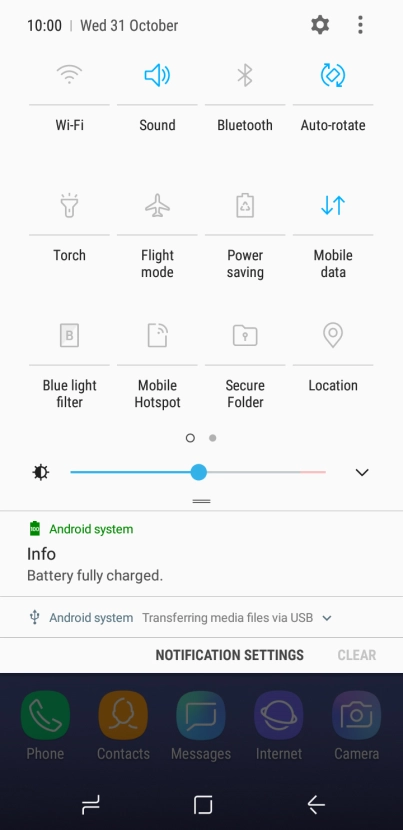The image size is (403, 830).
Task: Switch on the Torch
Action: (x=69, y=205)
